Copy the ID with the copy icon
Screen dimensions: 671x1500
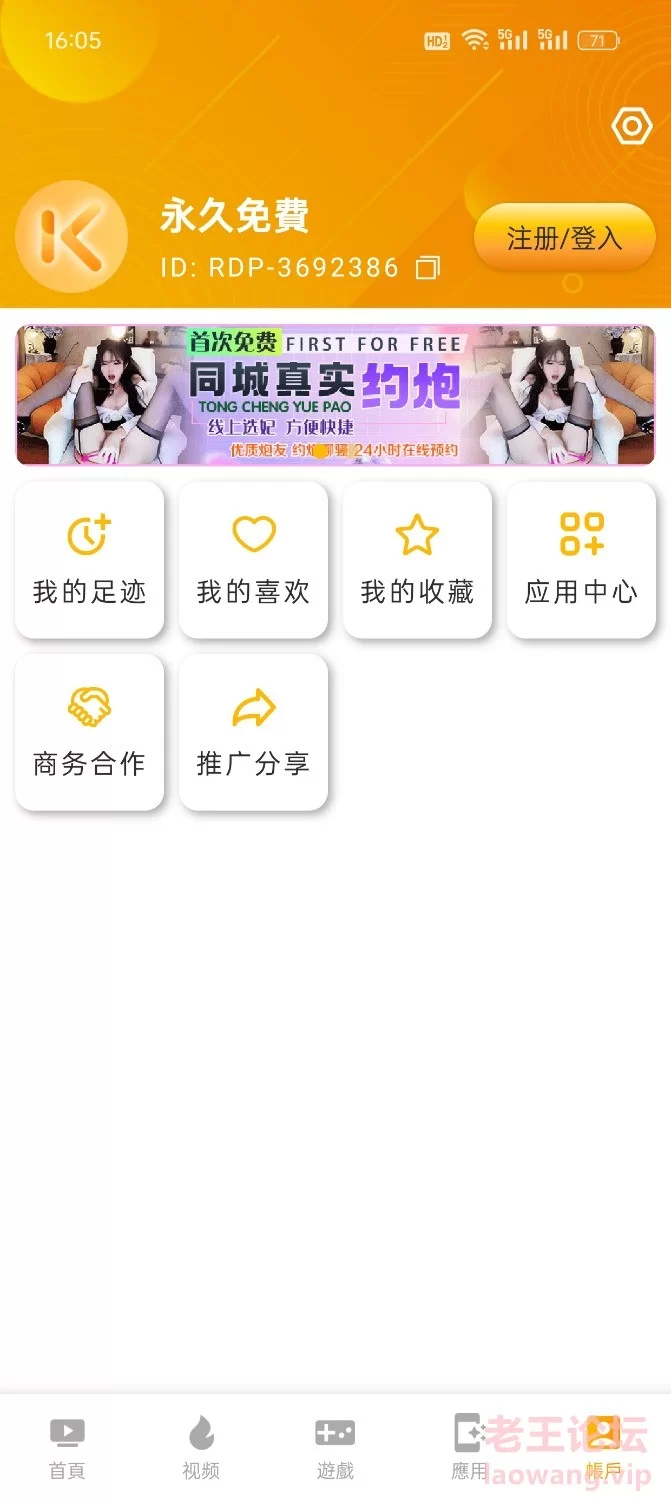coord(428,268)
